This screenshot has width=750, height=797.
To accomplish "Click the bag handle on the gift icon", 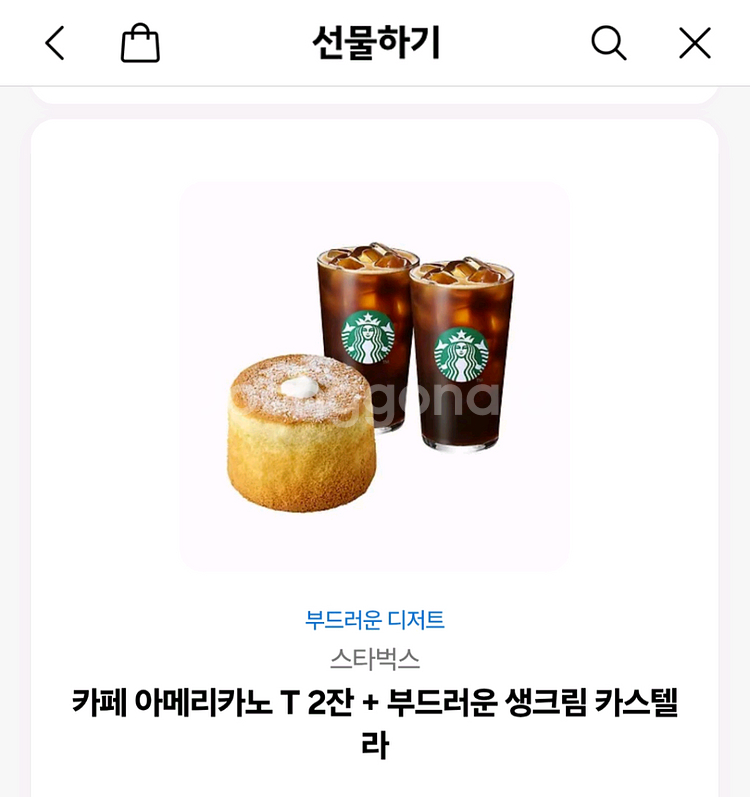I will (x=140, y=30).
